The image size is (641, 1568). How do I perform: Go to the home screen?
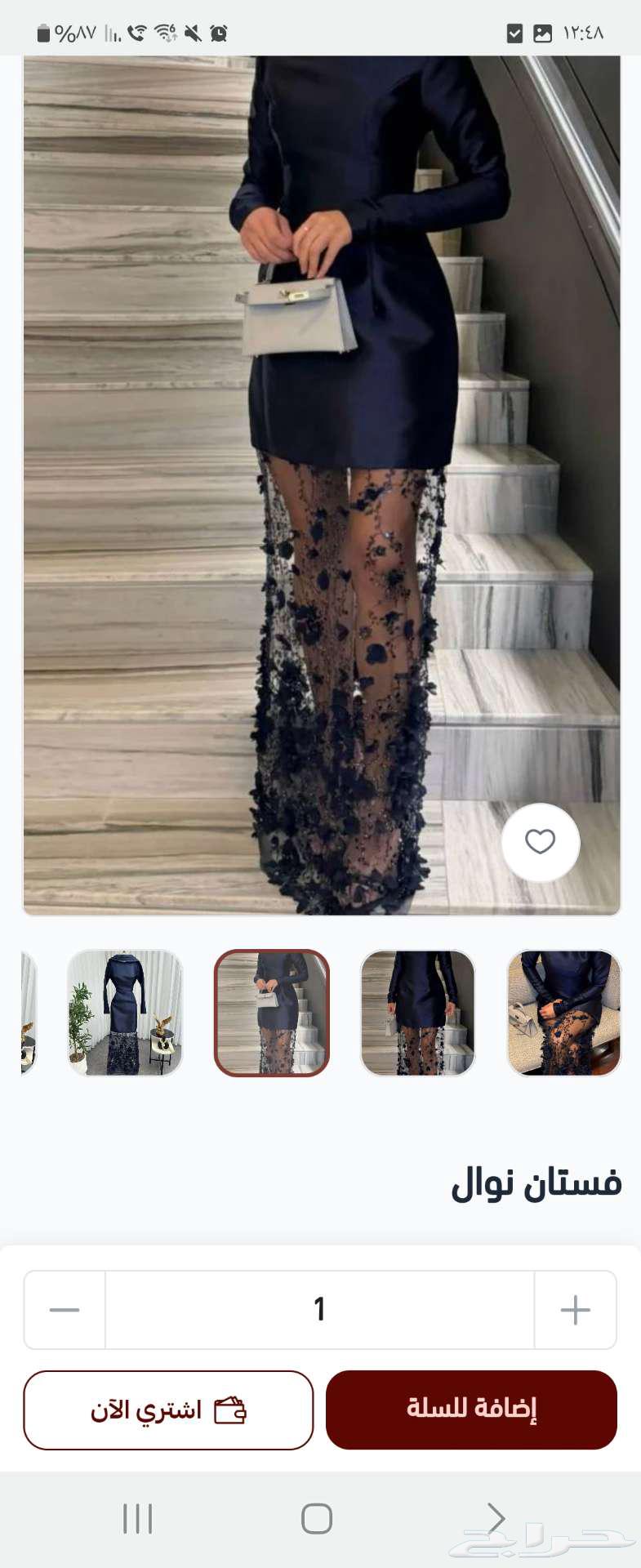(317, 1519)
